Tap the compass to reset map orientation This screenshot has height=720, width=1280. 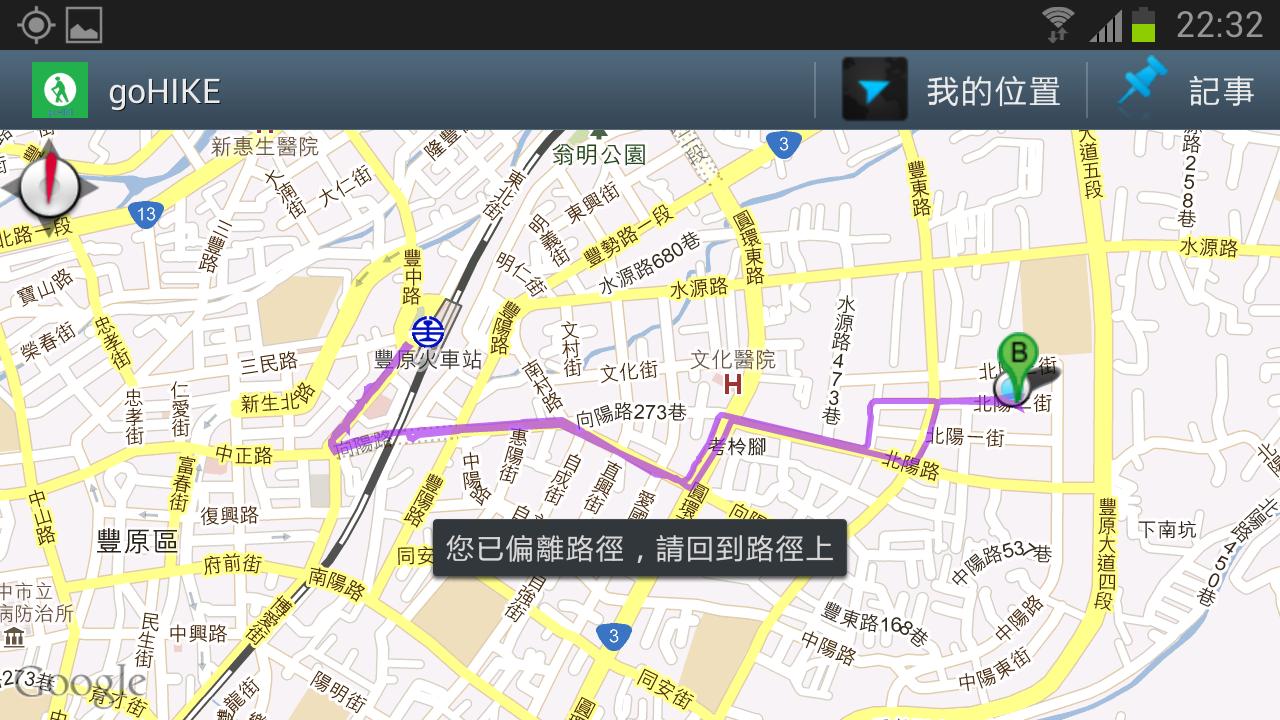(x=49, y=186)
